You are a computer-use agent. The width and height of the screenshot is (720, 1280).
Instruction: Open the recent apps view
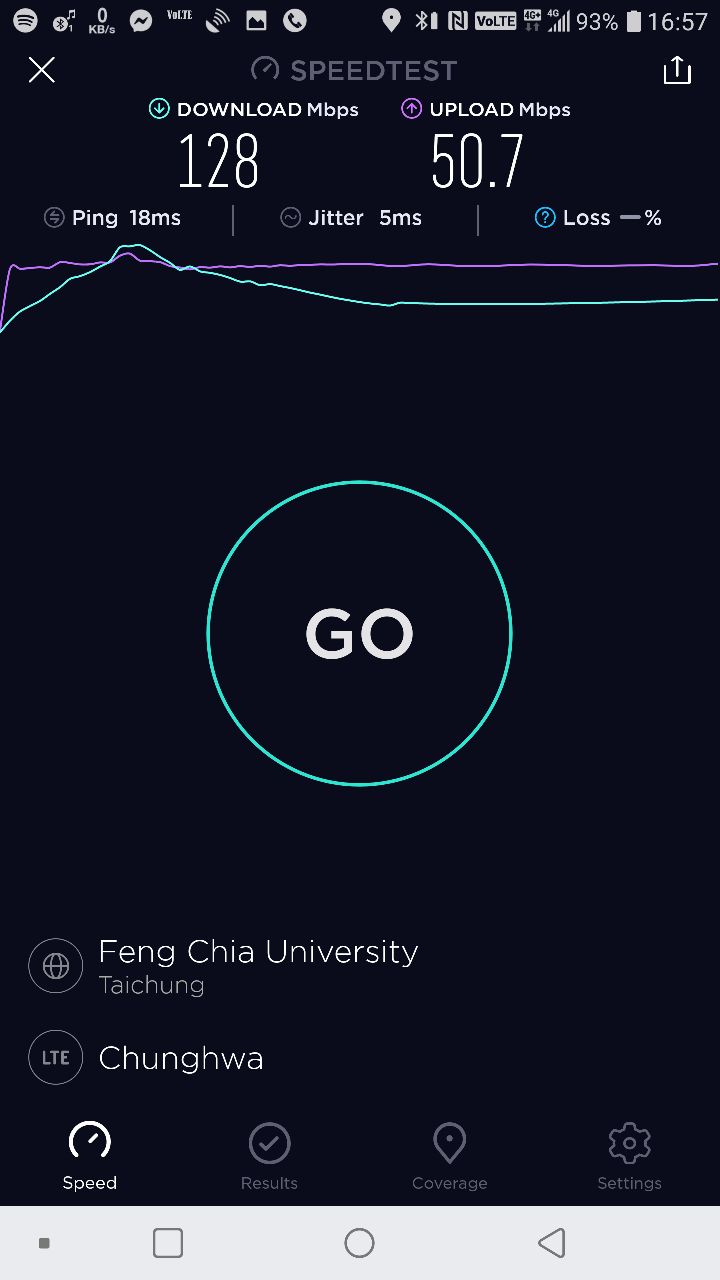[168, 1243]
